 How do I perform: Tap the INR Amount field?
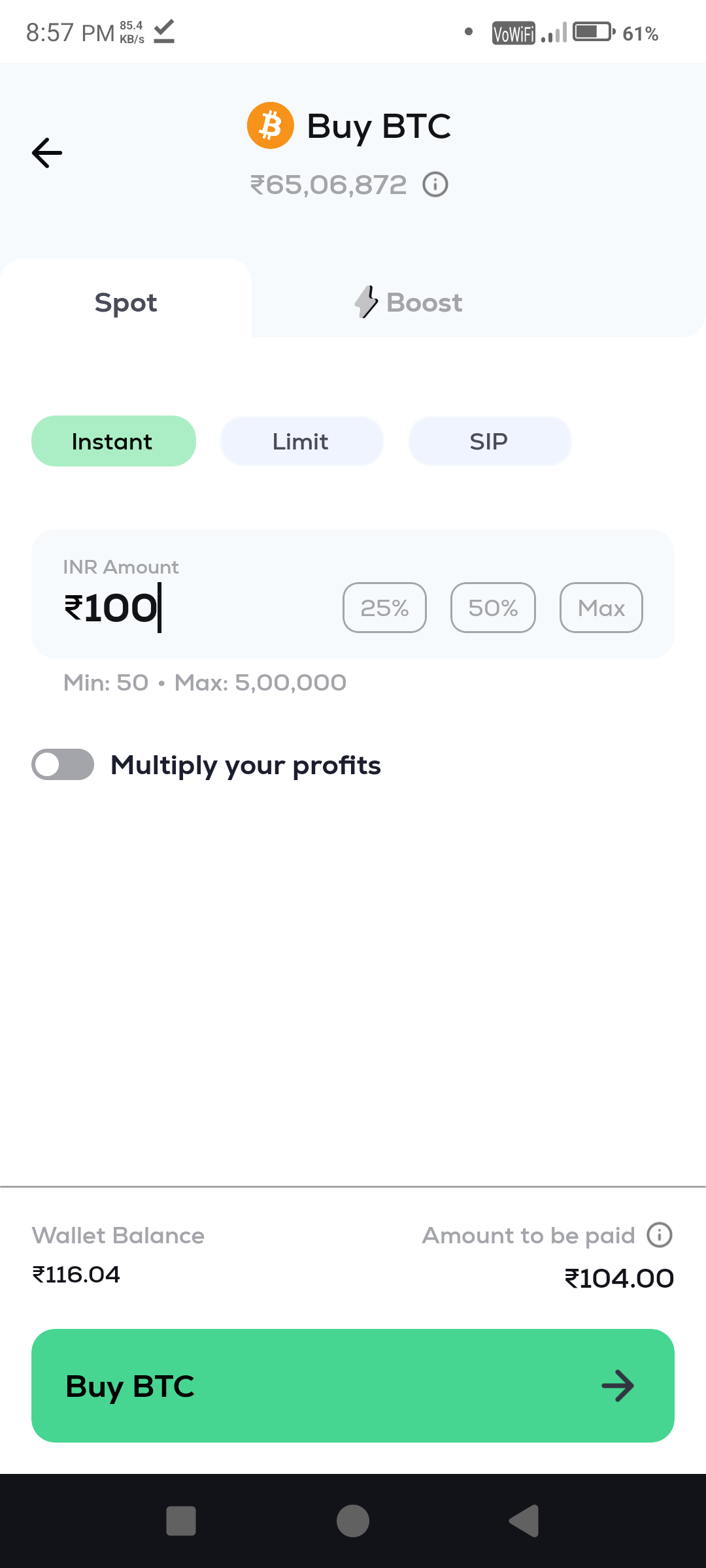183,608
